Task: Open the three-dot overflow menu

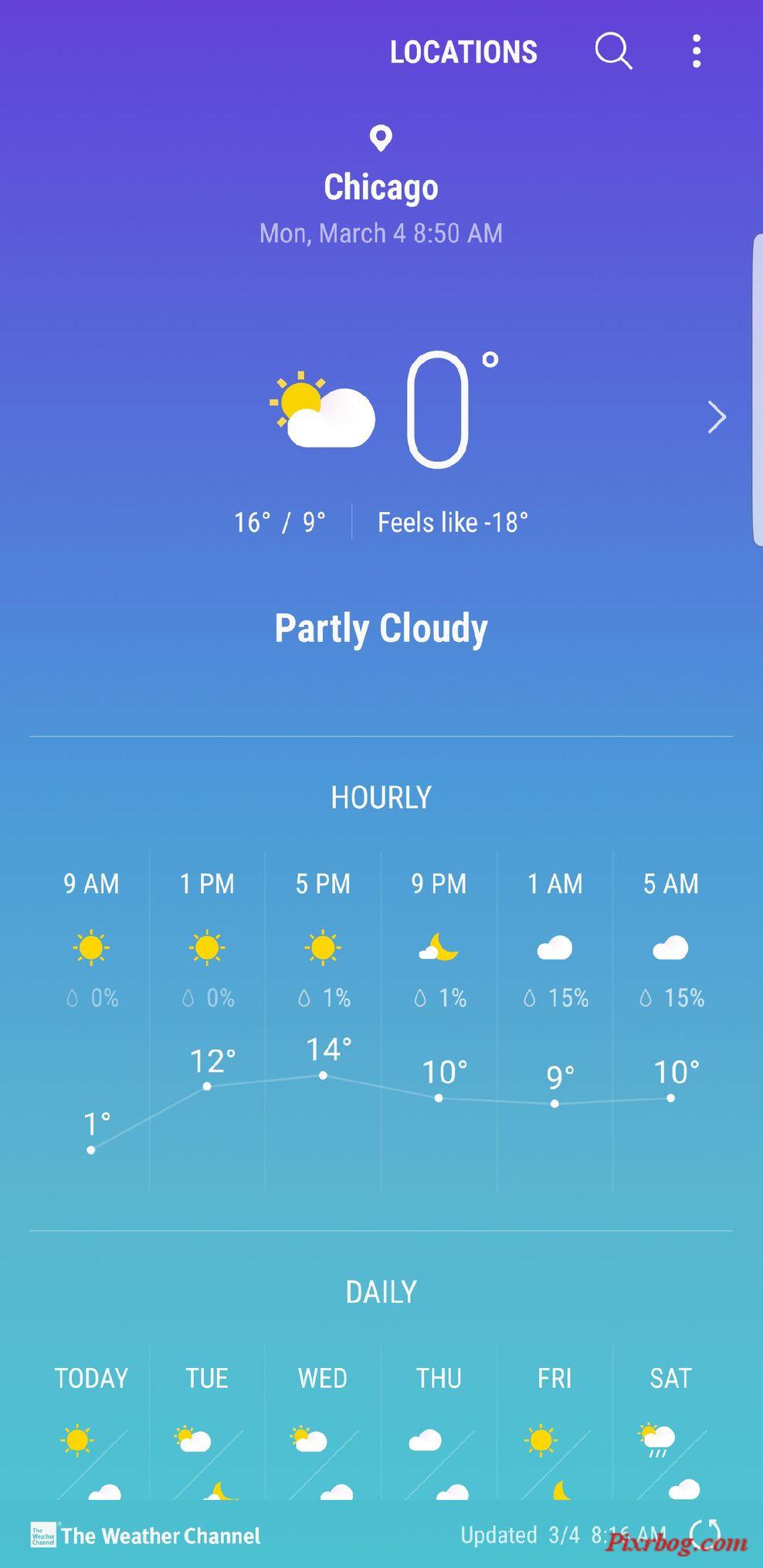Action: (697, 52)
